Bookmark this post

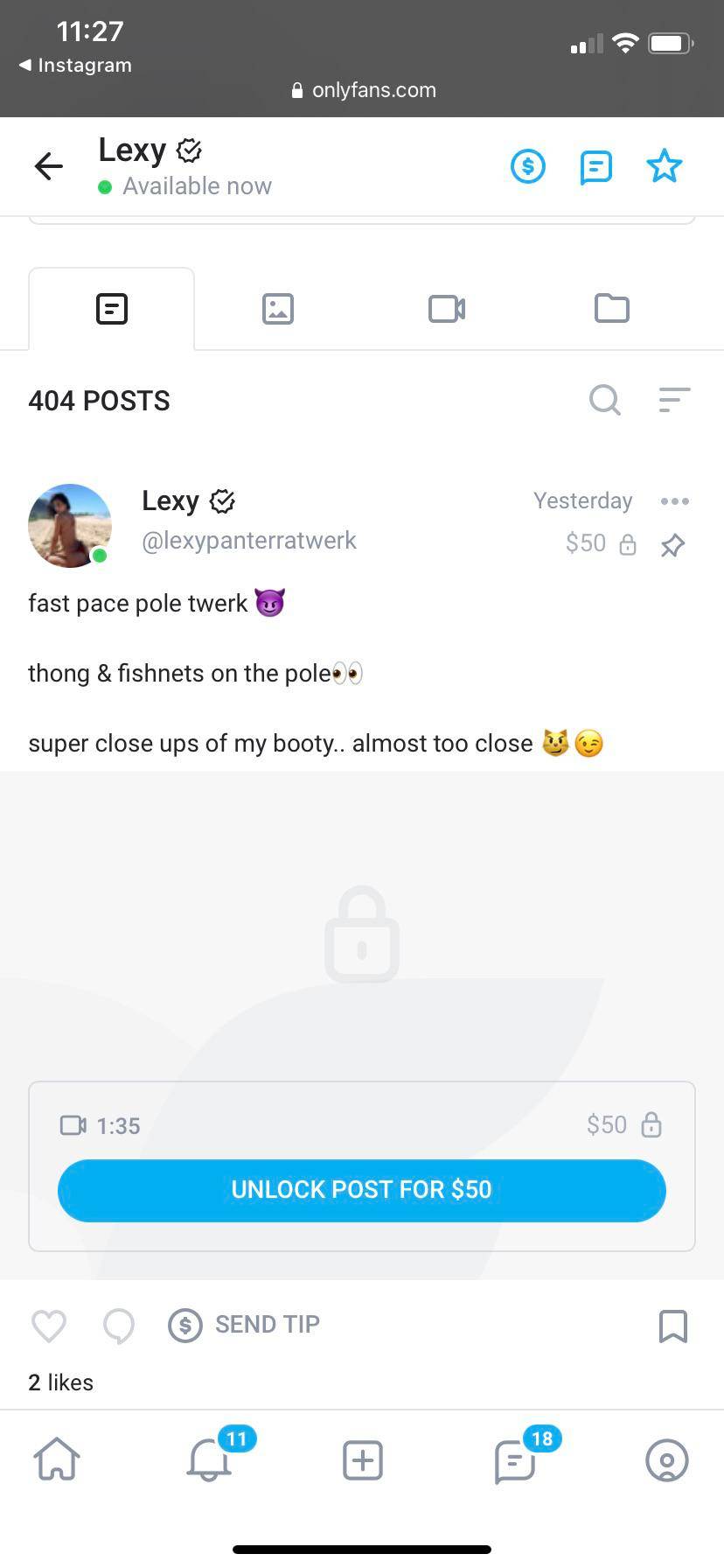[672, 1326]
